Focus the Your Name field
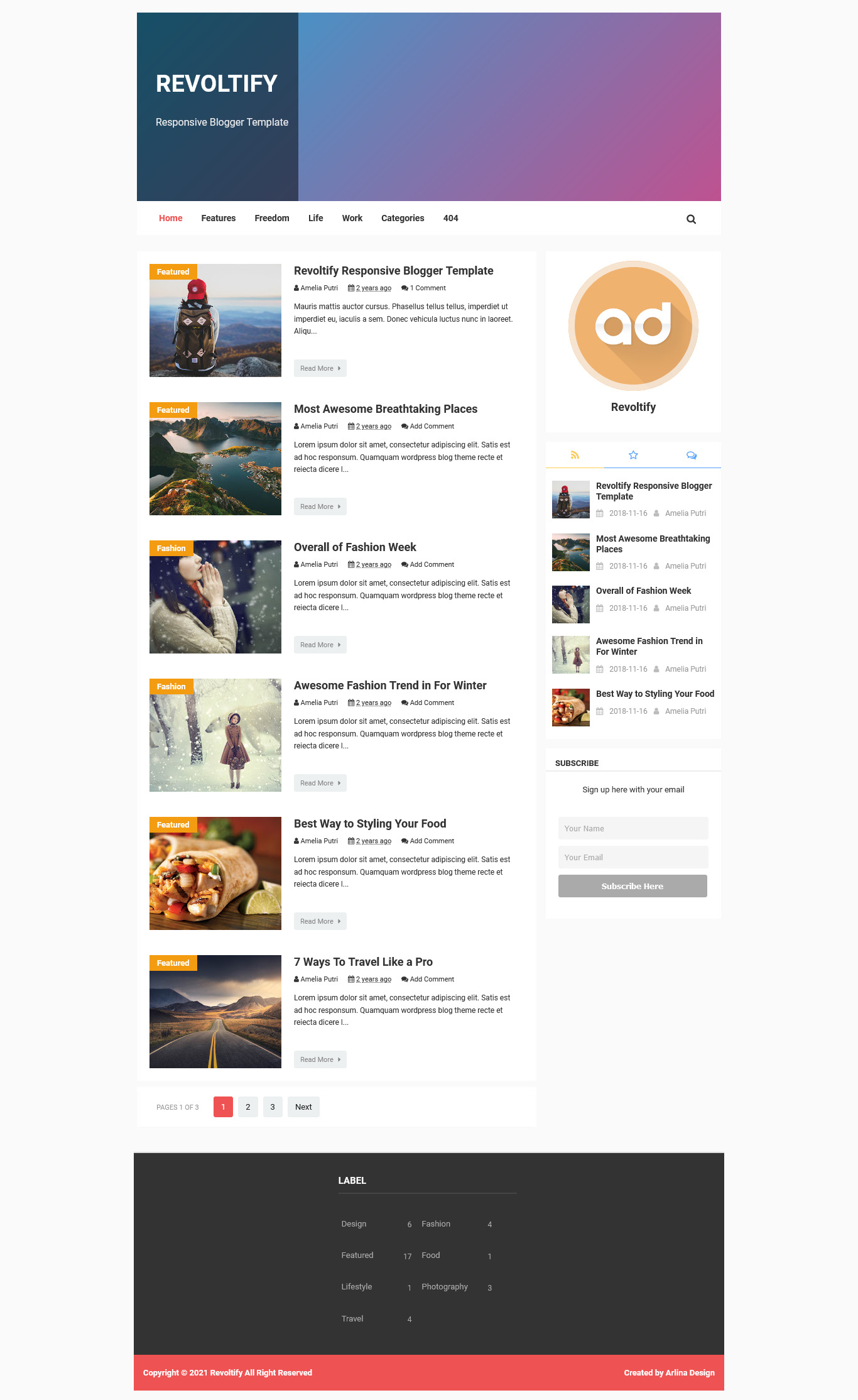The height and width of the screenshot is (1400, 858). coord(633,828)
